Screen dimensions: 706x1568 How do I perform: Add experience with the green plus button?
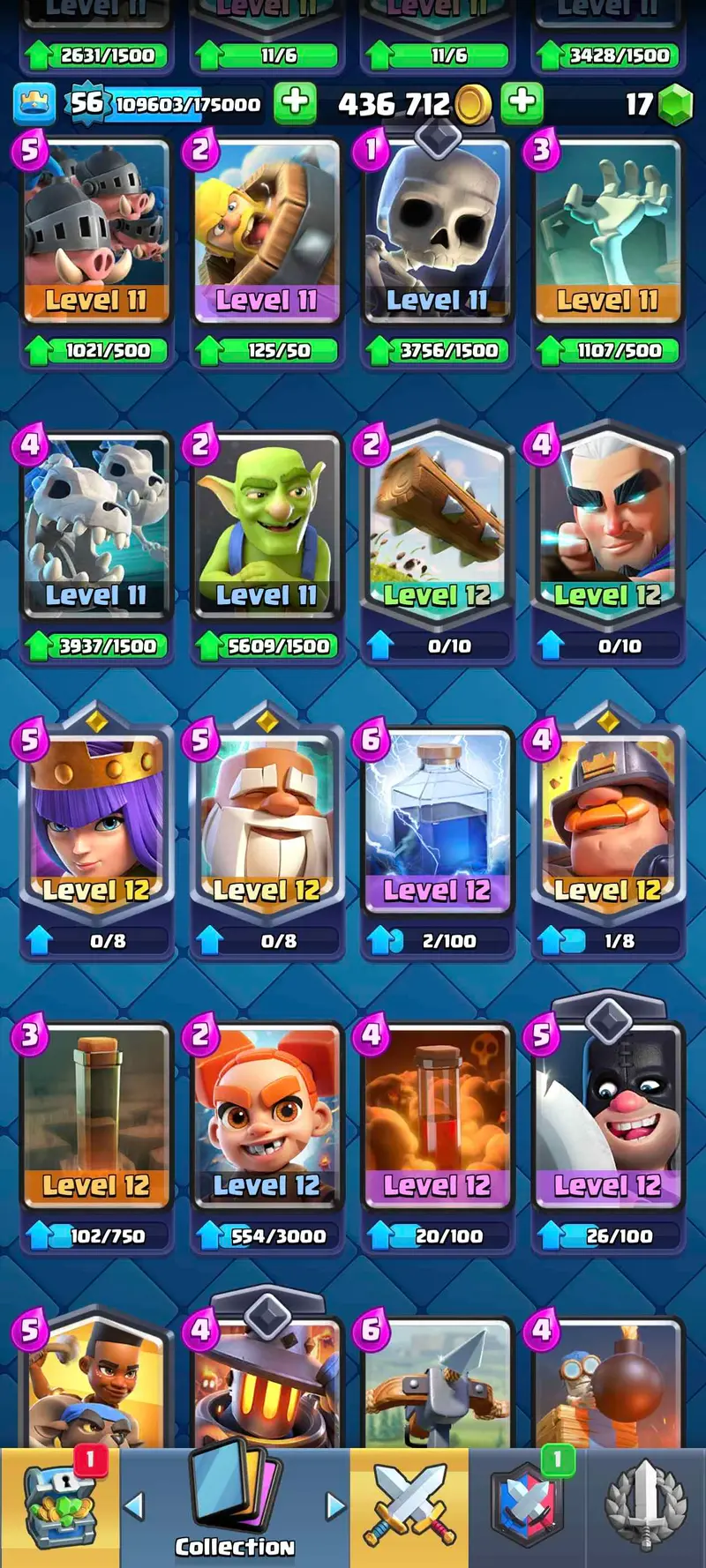296,102
